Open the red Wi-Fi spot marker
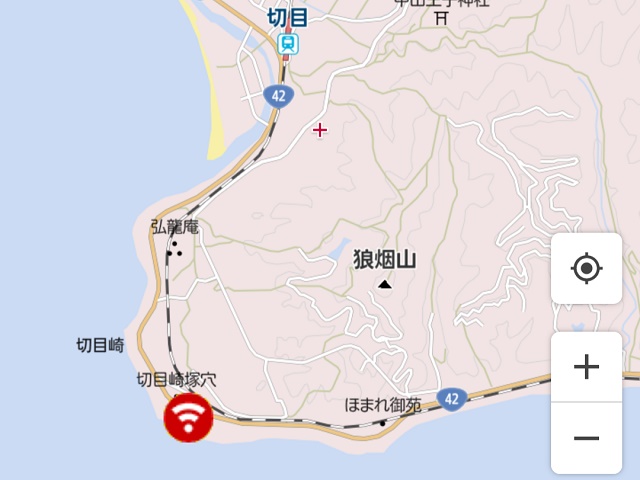The width and height of the screenshot is (640, 480). coord(188,418)
